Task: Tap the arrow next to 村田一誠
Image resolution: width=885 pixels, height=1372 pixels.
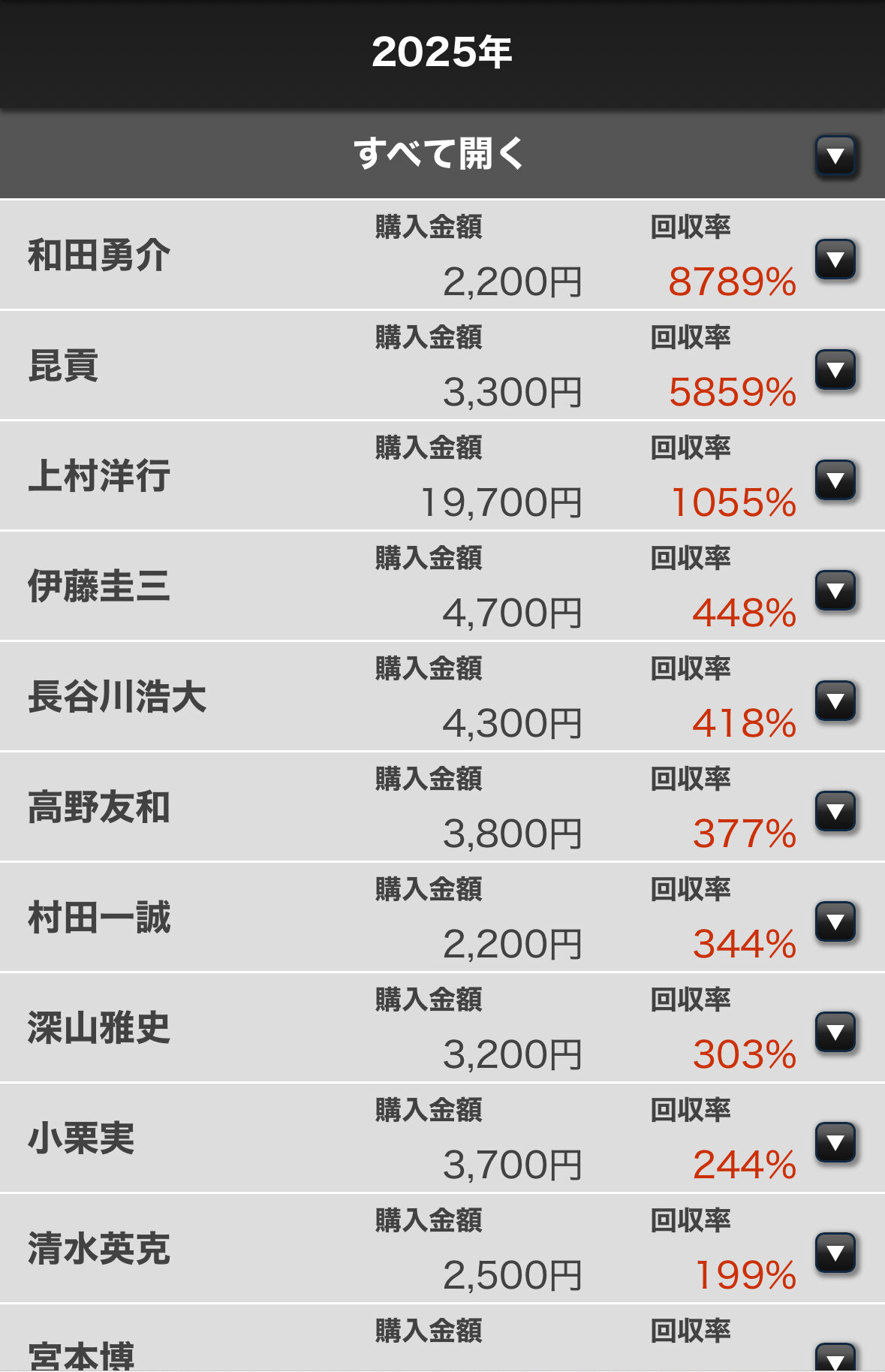Action: [x=835, y=921]
